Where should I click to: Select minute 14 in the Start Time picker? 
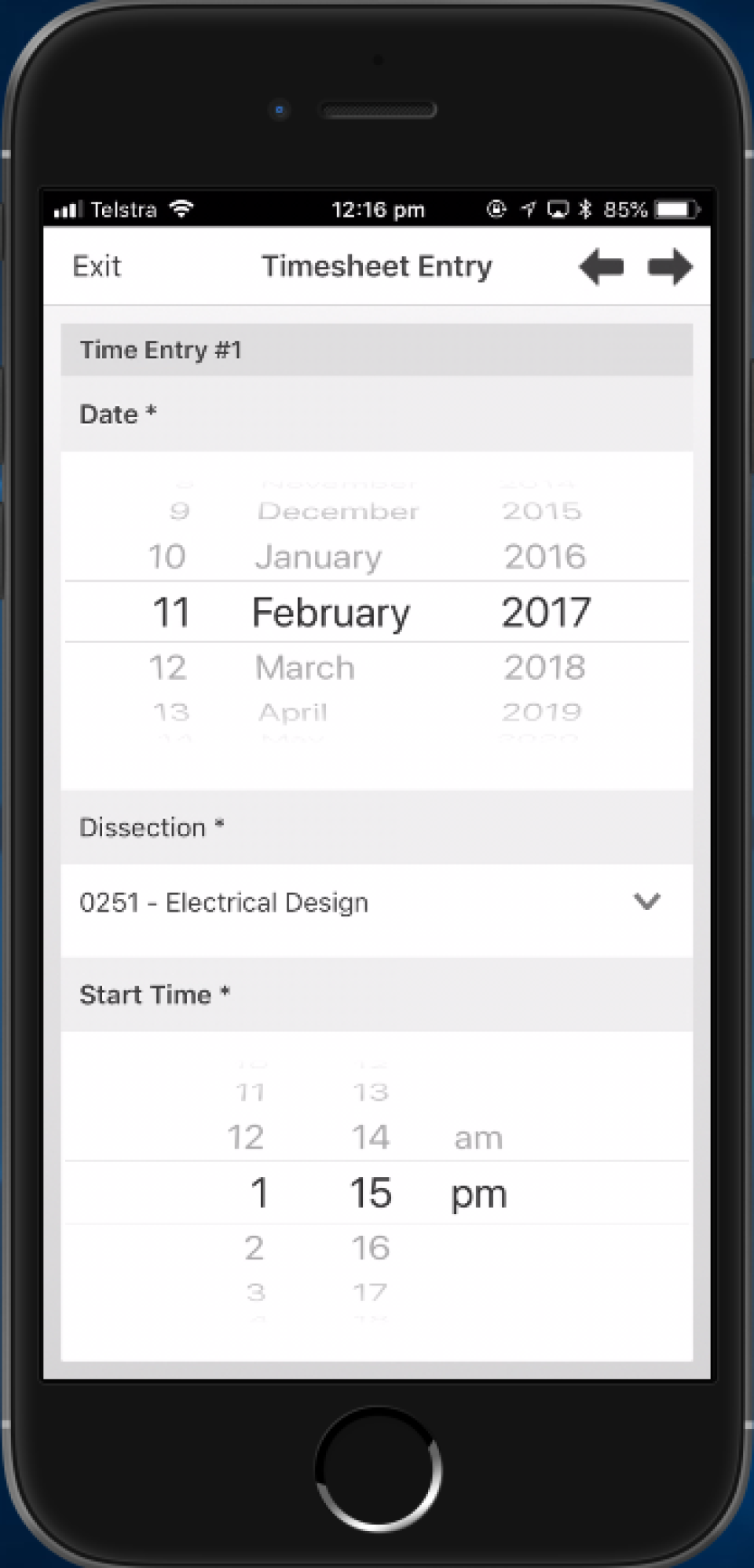pyautogui.click(x=370, y=1137)
